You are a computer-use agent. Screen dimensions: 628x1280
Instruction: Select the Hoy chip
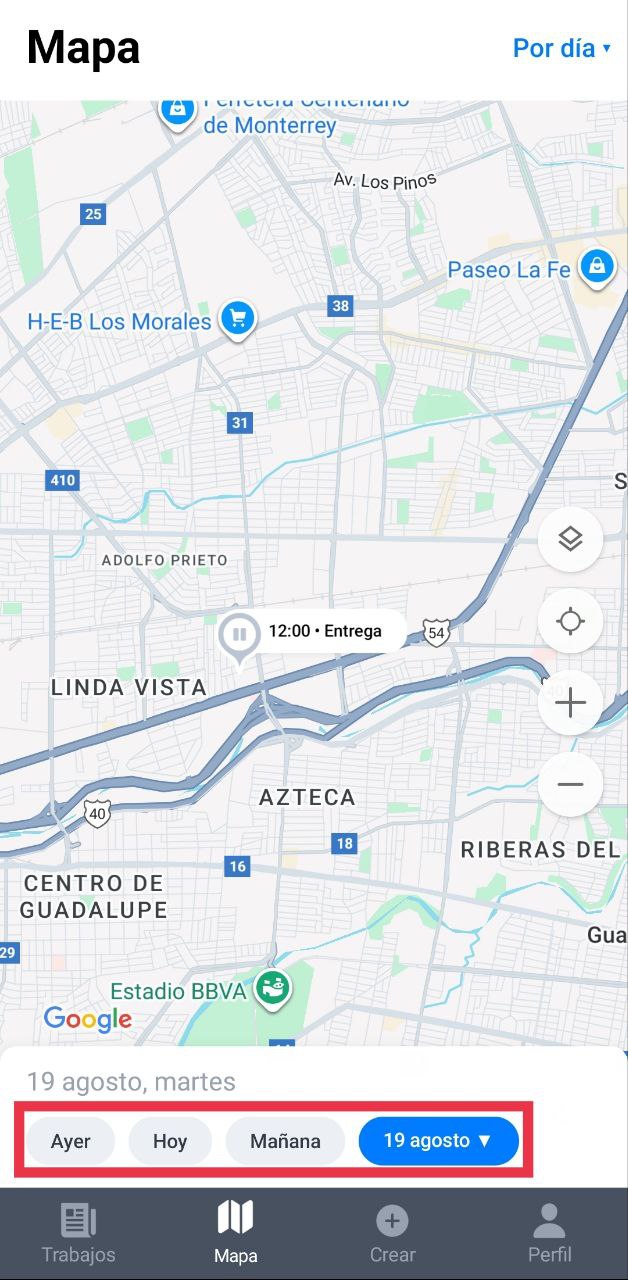pos(170,1141)
